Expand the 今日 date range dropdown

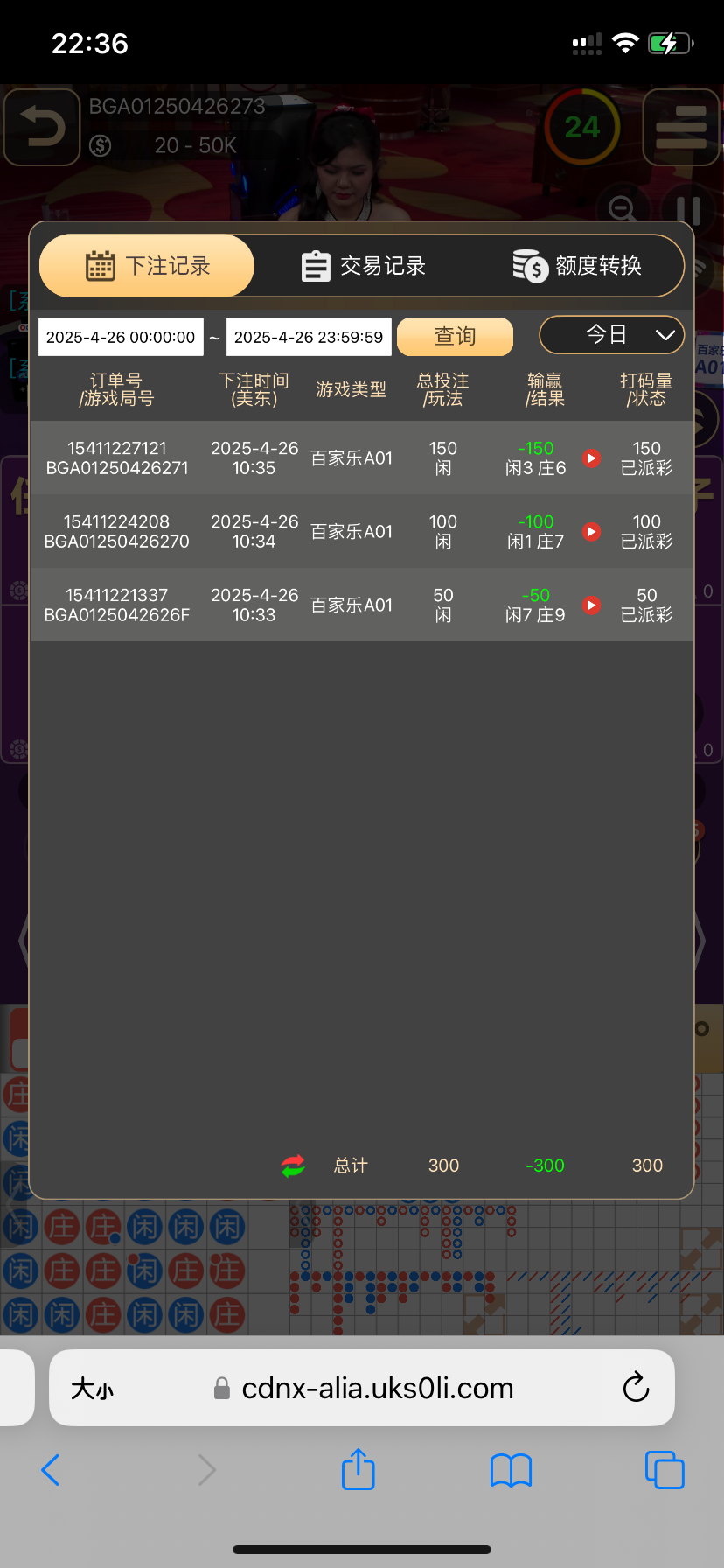coord(612,335)
